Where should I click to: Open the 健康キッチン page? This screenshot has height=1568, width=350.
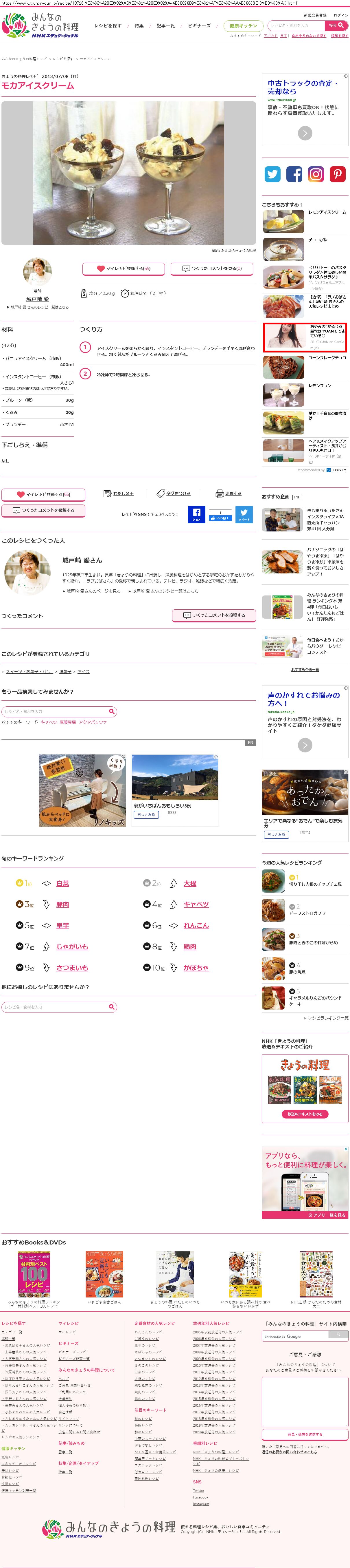pos(244,26)
